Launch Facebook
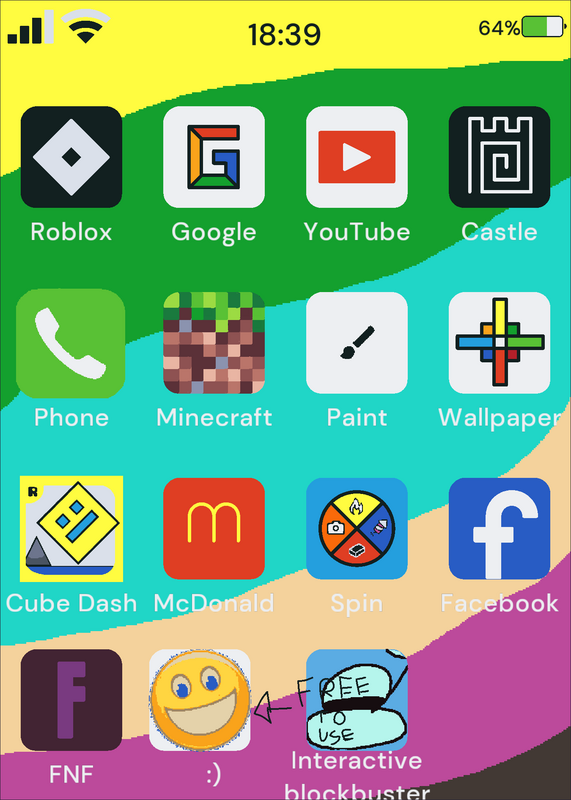The width and height of the screenshot is (571, 800). [x=500, y=529]
